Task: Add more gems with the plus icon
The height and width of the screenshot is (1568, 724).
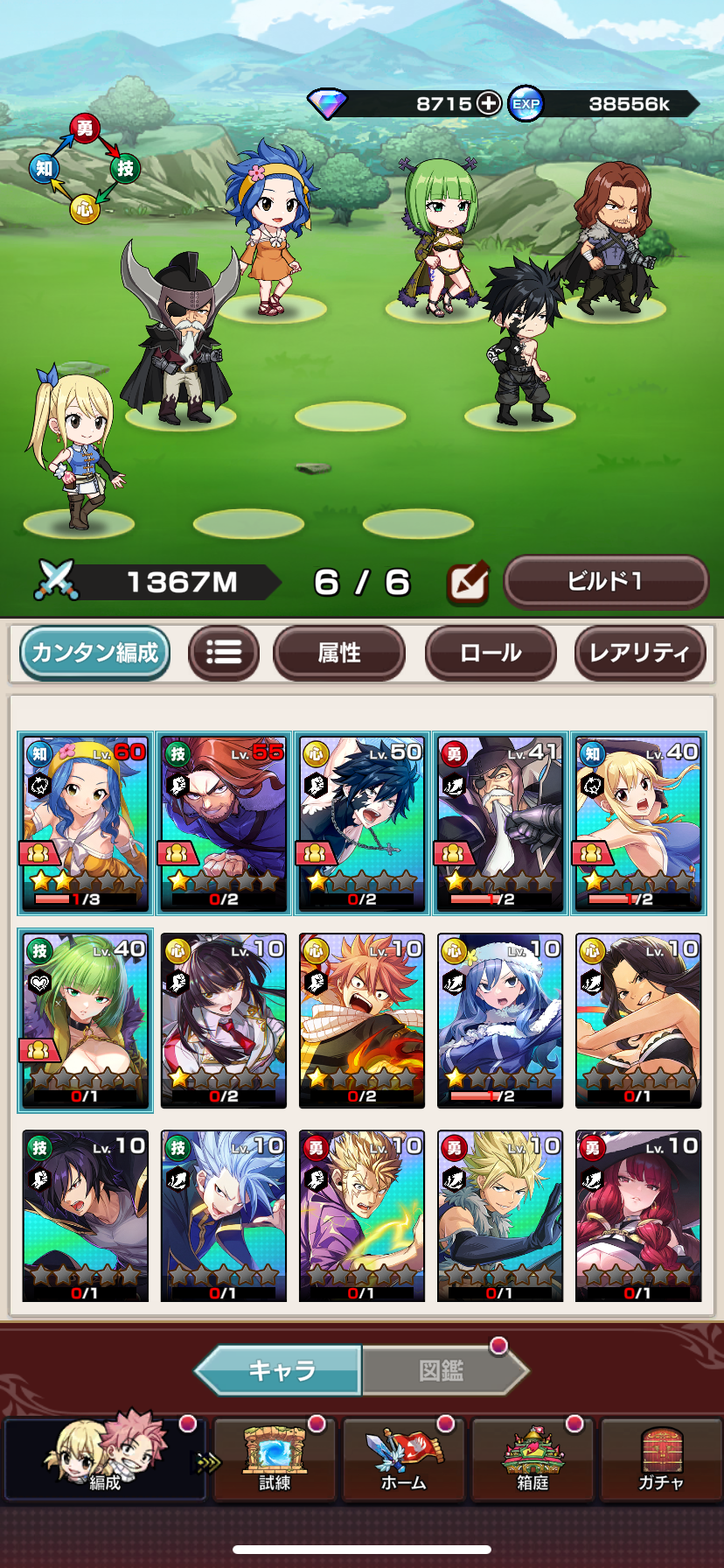Action: click(x=488, y=103)
